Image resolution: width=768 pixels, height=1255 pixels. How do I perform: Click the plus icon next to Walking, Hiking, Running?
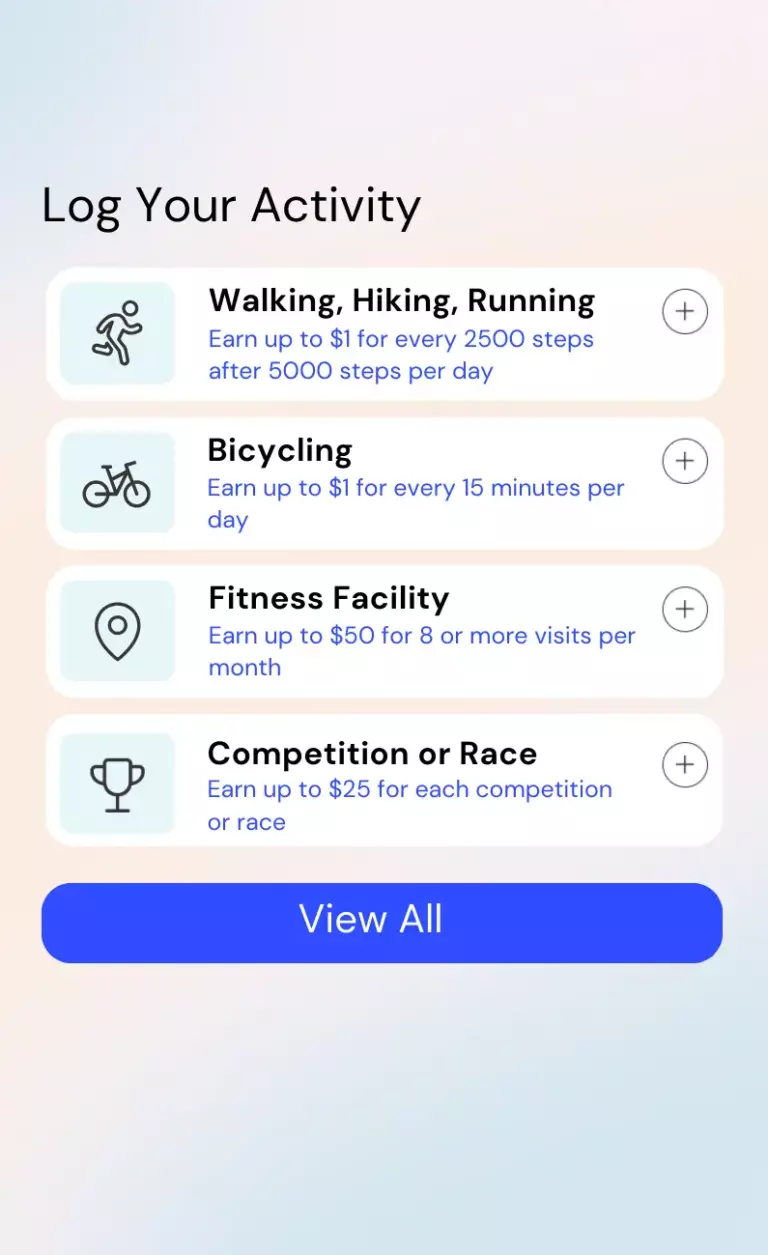coord(684,311)
